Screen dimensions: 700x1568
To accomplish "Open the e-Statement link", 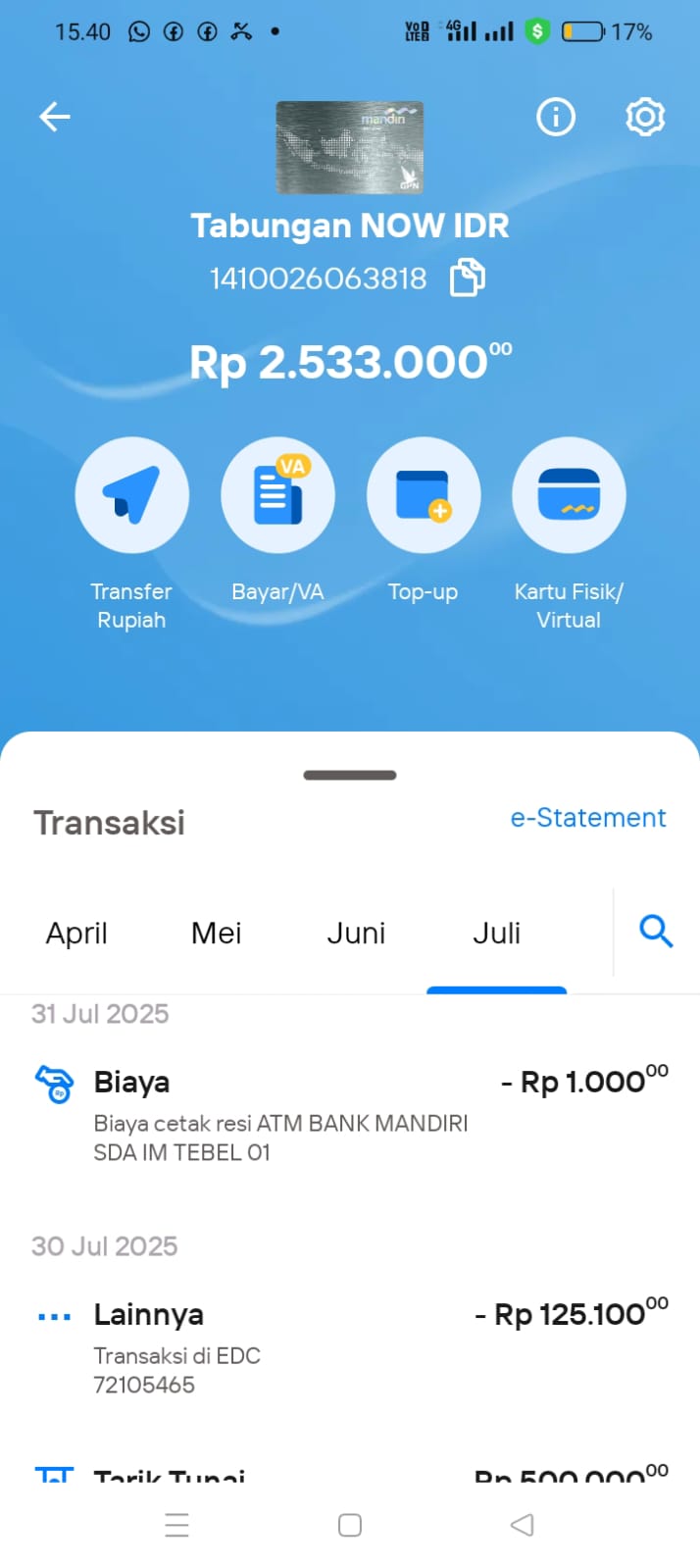I will pyautogui.click(x=588, y=818).
